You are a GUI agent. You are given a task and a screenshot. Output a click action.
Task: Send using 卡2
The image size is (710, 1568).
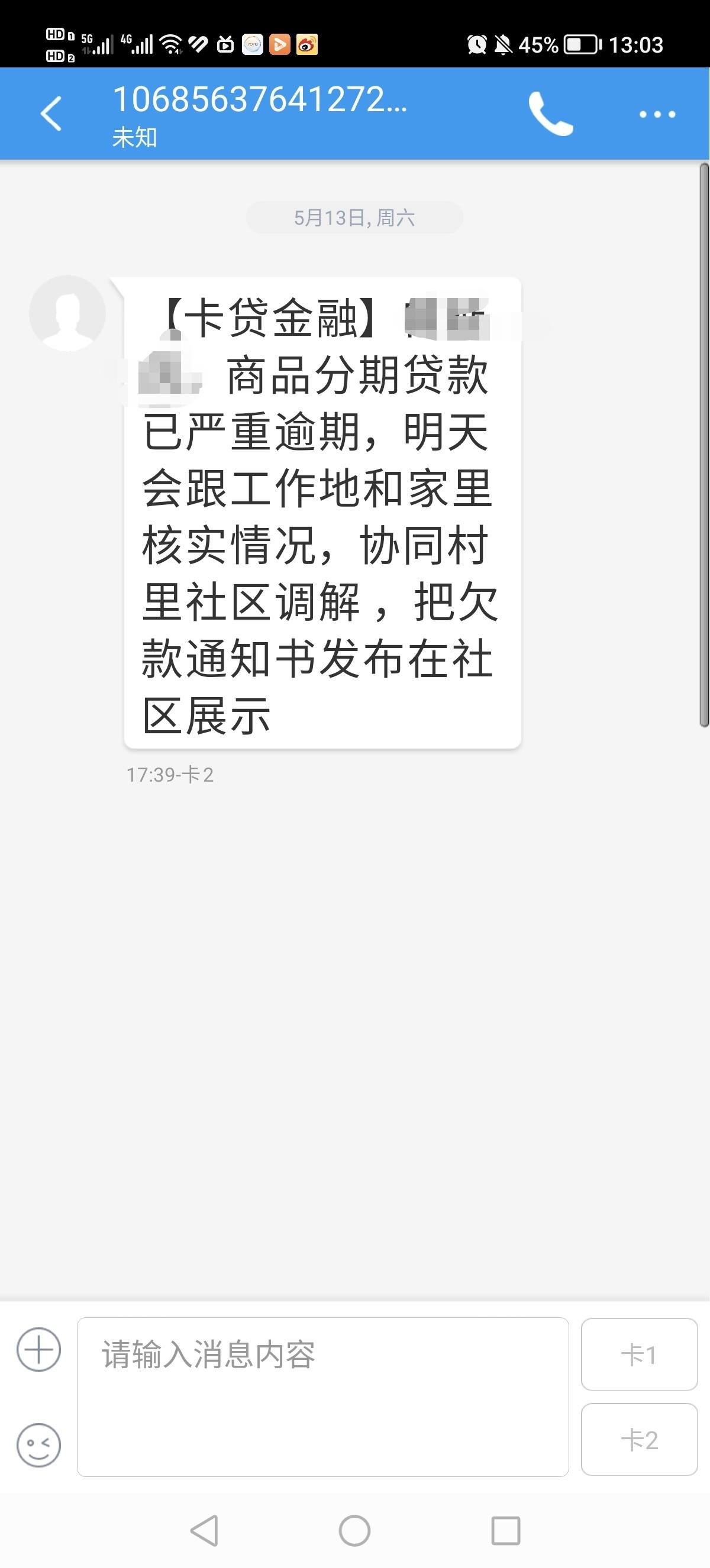pos(640,1440)
